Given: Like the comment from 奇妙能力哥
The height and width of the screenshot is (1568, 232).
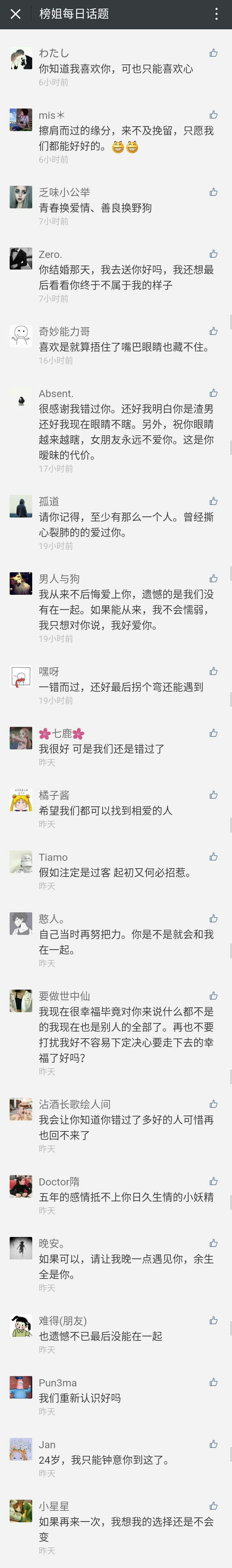Looking at the screenshot, I should (213, 331).
